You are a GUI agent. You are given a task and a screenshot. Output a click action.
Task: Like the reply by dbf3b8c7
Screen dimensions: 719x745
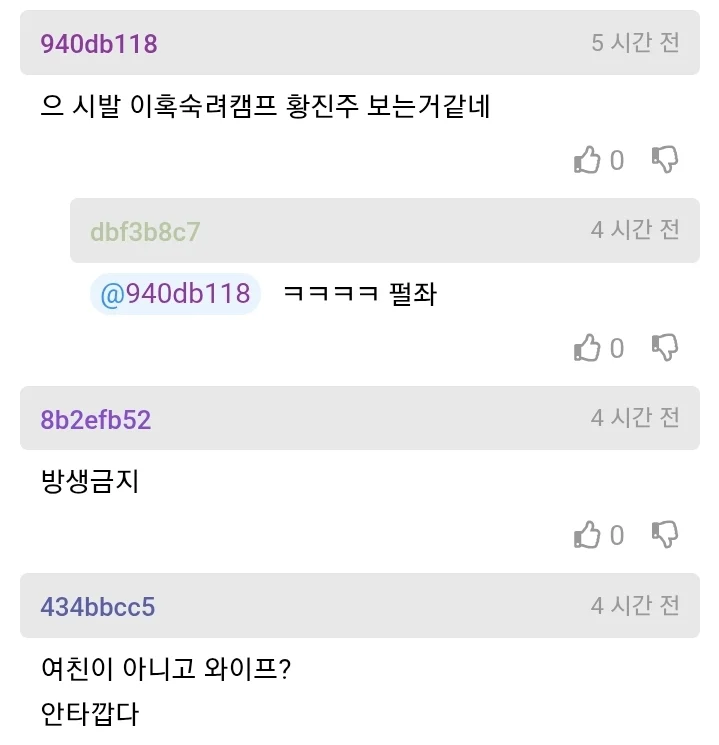pyautogui.click(x=587, y=348)
